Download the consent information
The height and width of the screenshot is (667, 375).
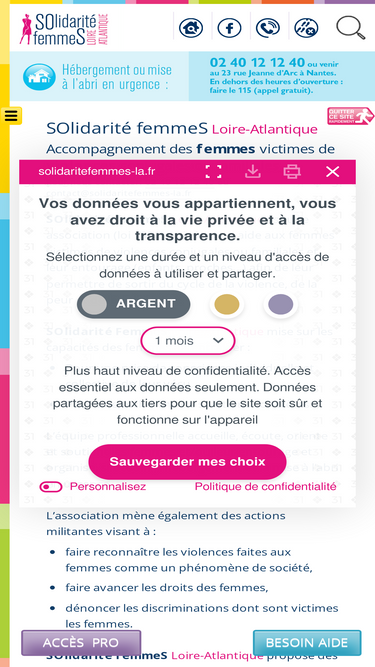click(253, 171)
